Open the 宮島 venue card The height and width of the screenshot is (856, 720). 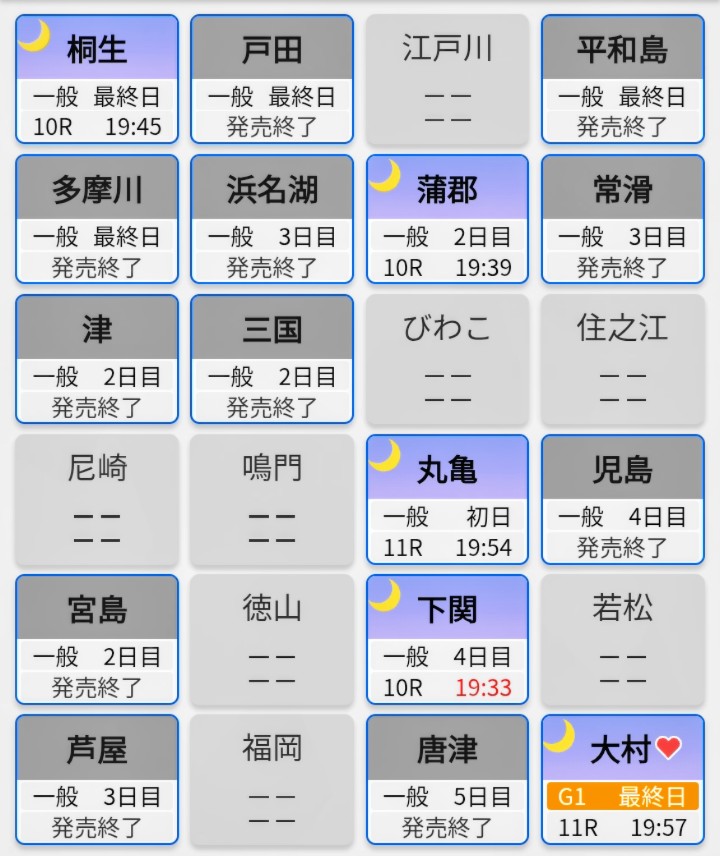click(x=97, y=639)
